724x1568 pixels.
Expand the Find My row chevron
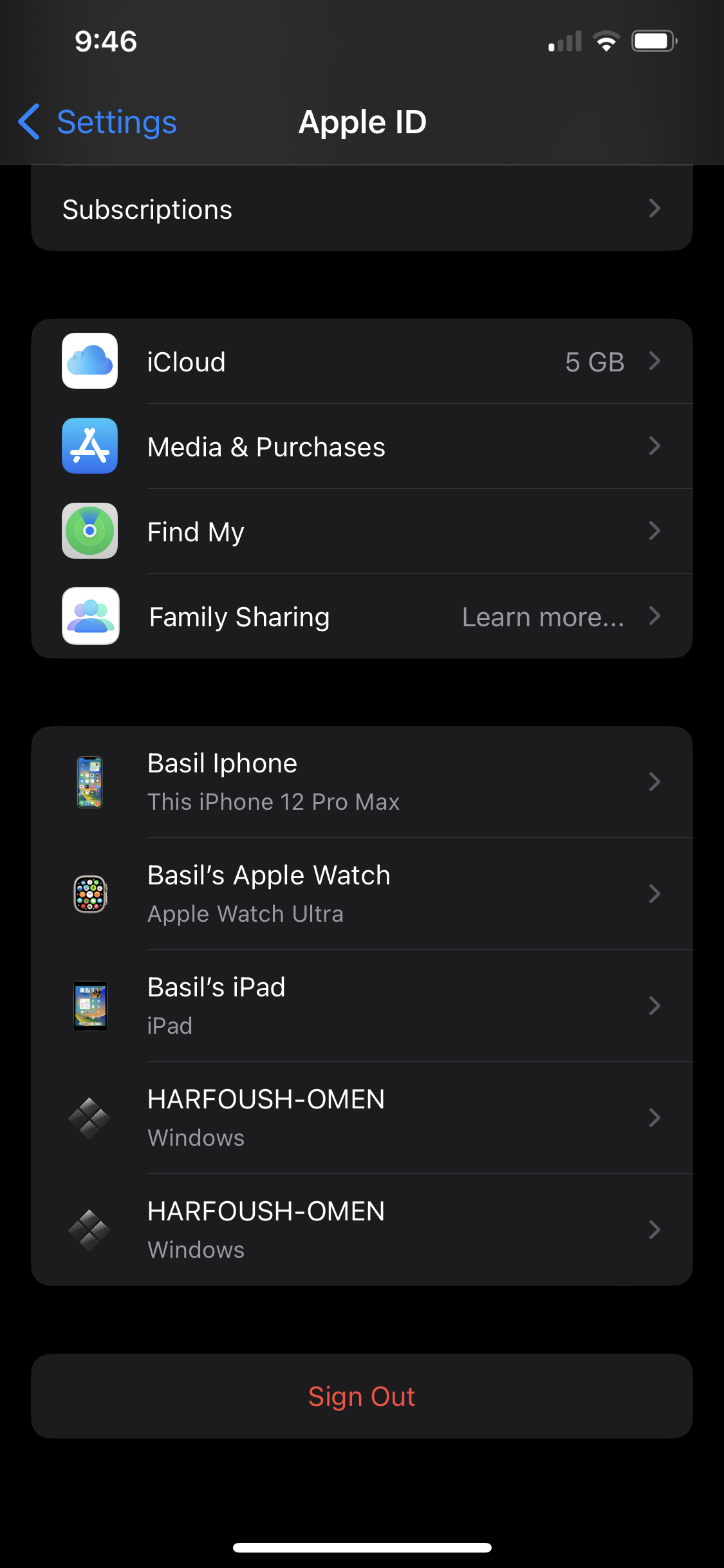655,531
